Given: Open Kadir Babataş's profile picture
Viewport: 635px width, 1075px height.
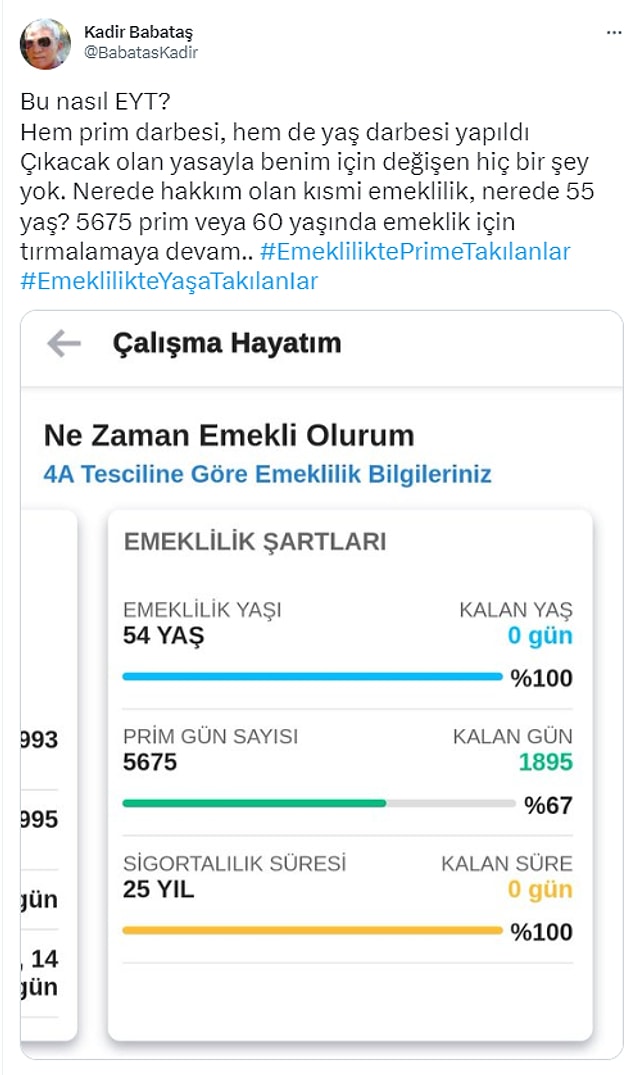Looking at the screenshot, I should [x=46, y=44].
